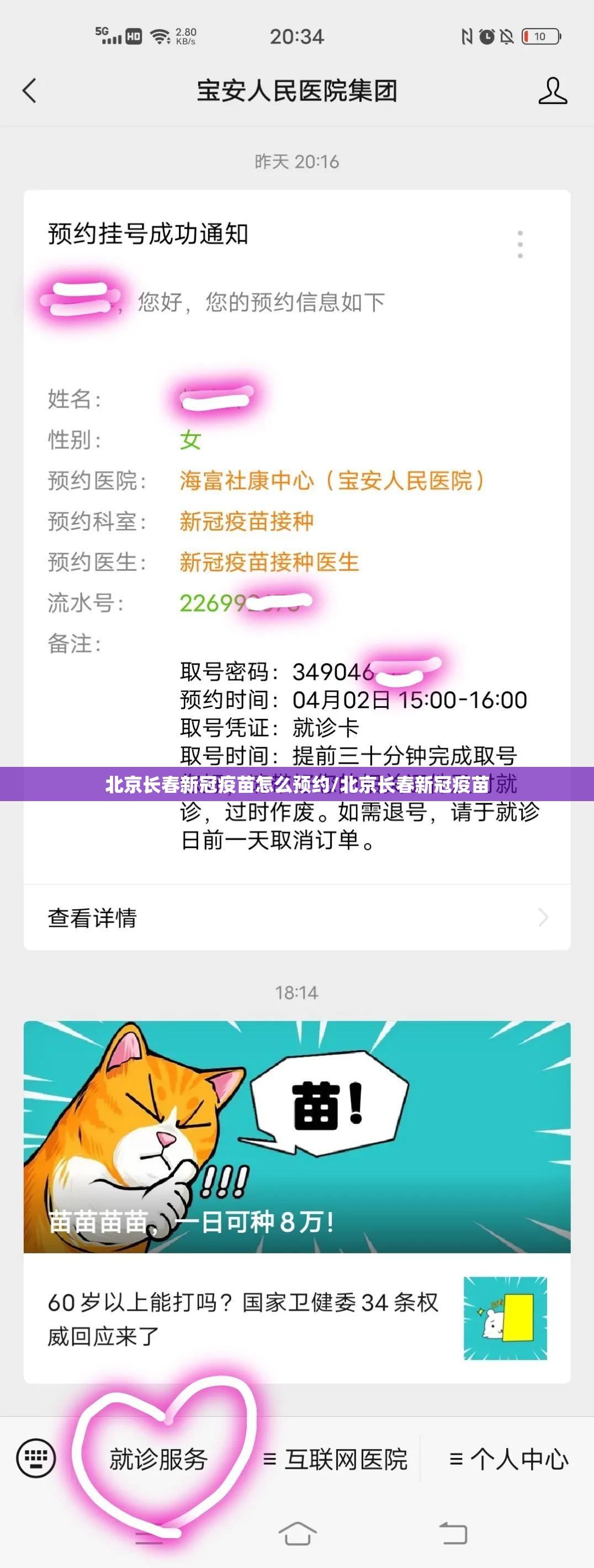Open the 互联网医院 menu
The image size is (594, 1568).
pyautogui.click(x=336, y=1460)
